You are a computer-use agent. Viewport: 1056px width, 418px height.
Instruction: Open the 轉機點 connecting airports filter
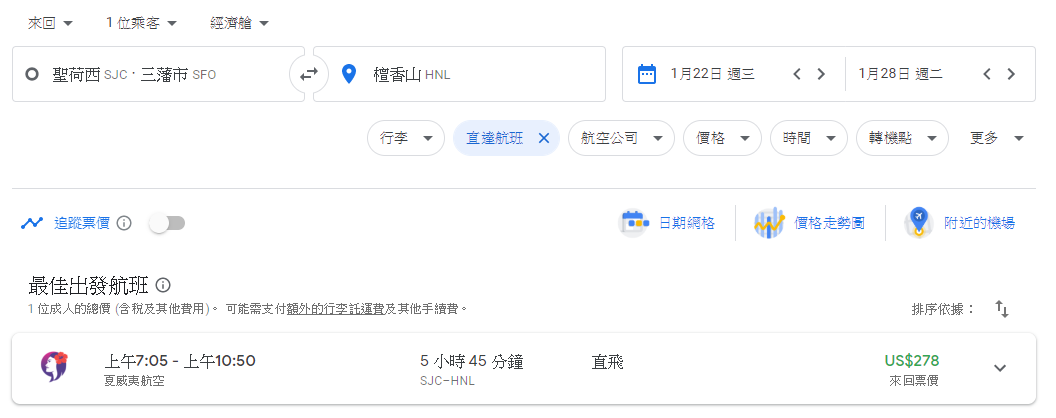point(902,138)
